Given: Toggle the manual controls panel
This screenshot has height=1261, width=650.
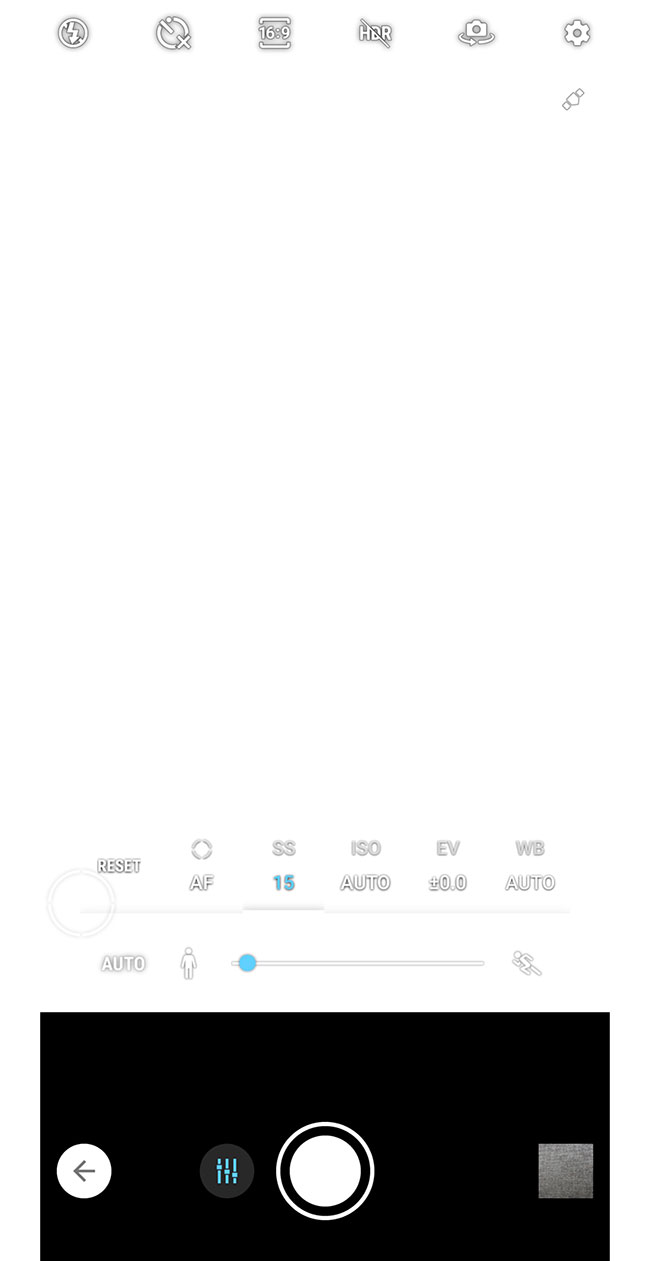Looking at the screenshot, I should pyautogui.click(x=227, y=1171).
